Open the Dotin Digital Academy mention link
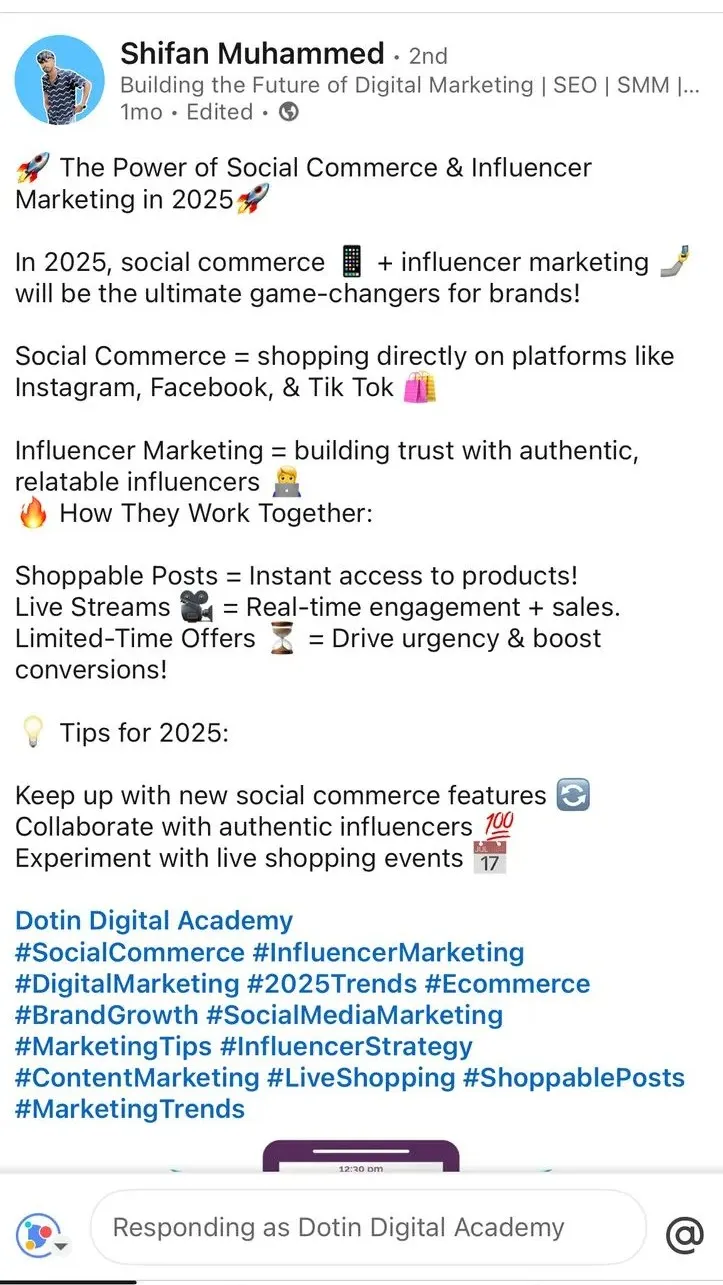 tap(154, 920)
